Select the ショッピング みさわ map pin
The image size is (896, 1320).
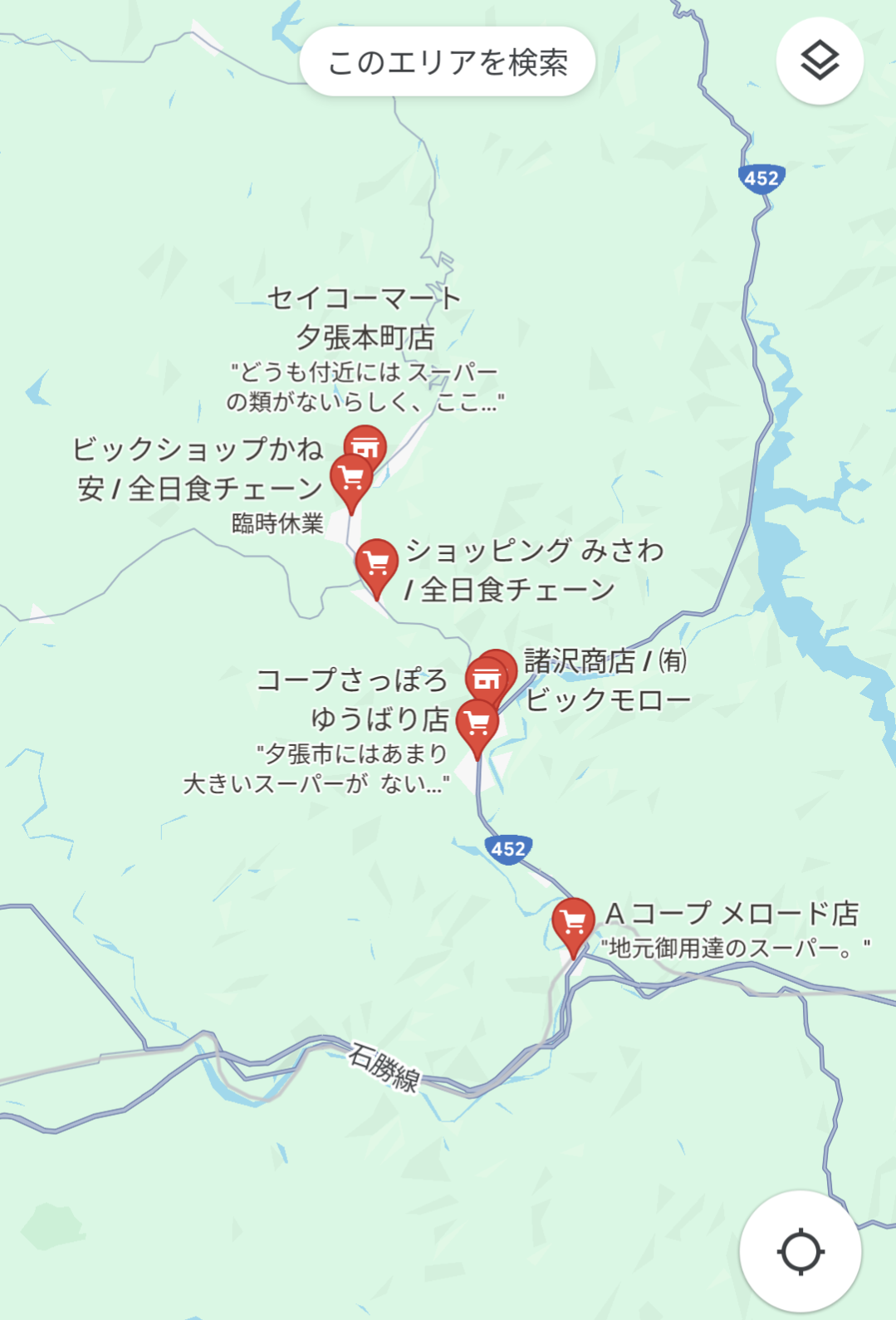[376, 564]
